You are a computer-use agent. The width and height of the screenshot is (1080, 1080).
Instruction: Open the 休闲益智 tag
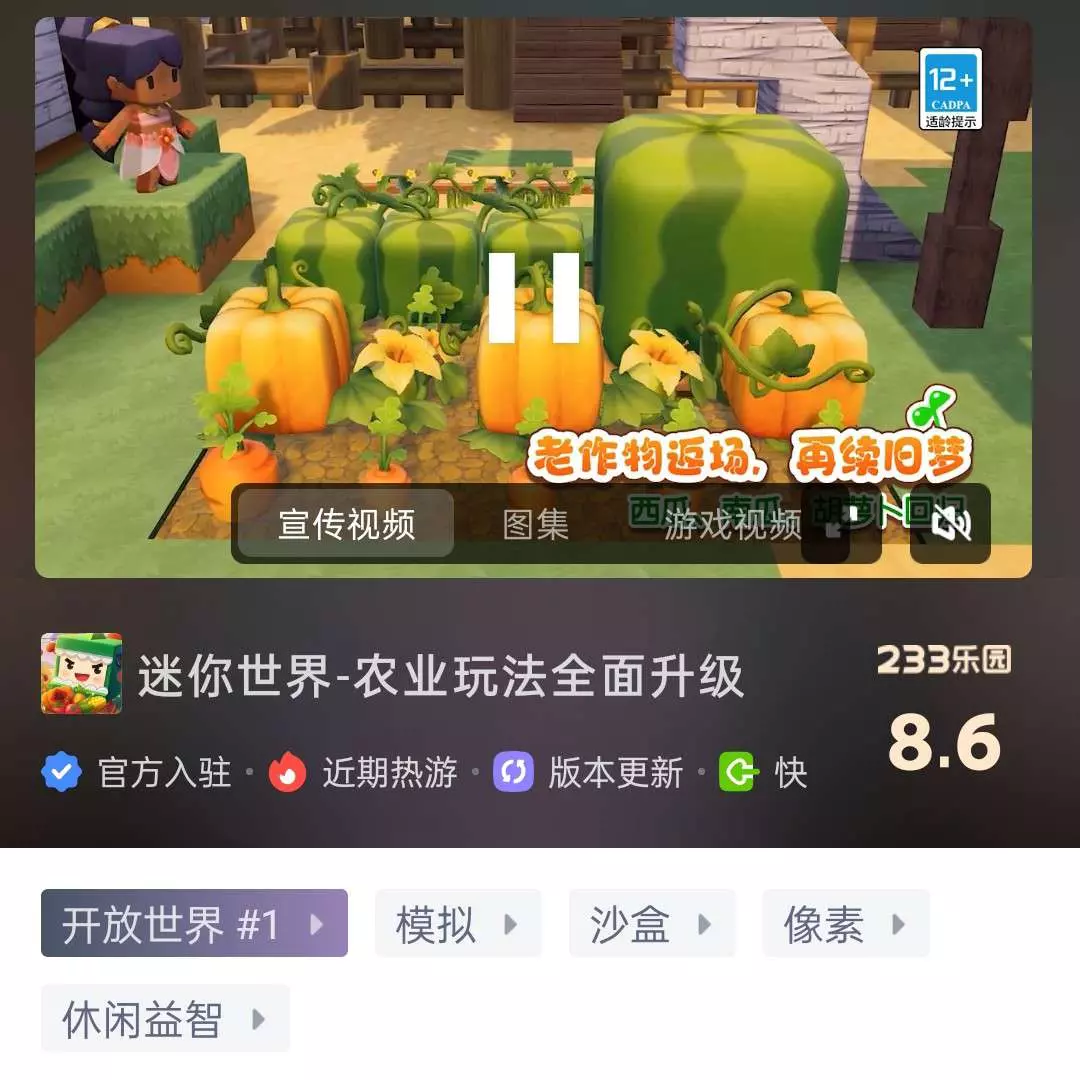pos(165,1019)
